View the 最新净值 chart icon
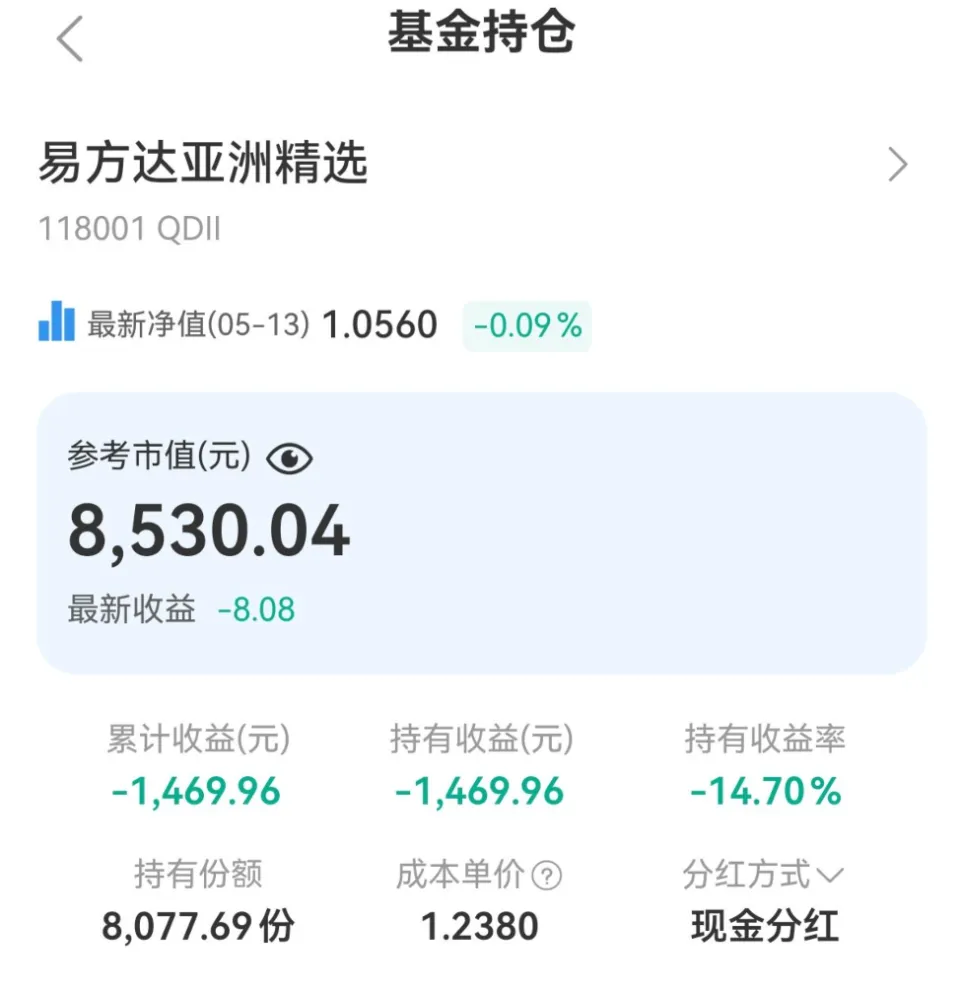The height and width of the screenshot is (992, 960). (x=56, y=322)
